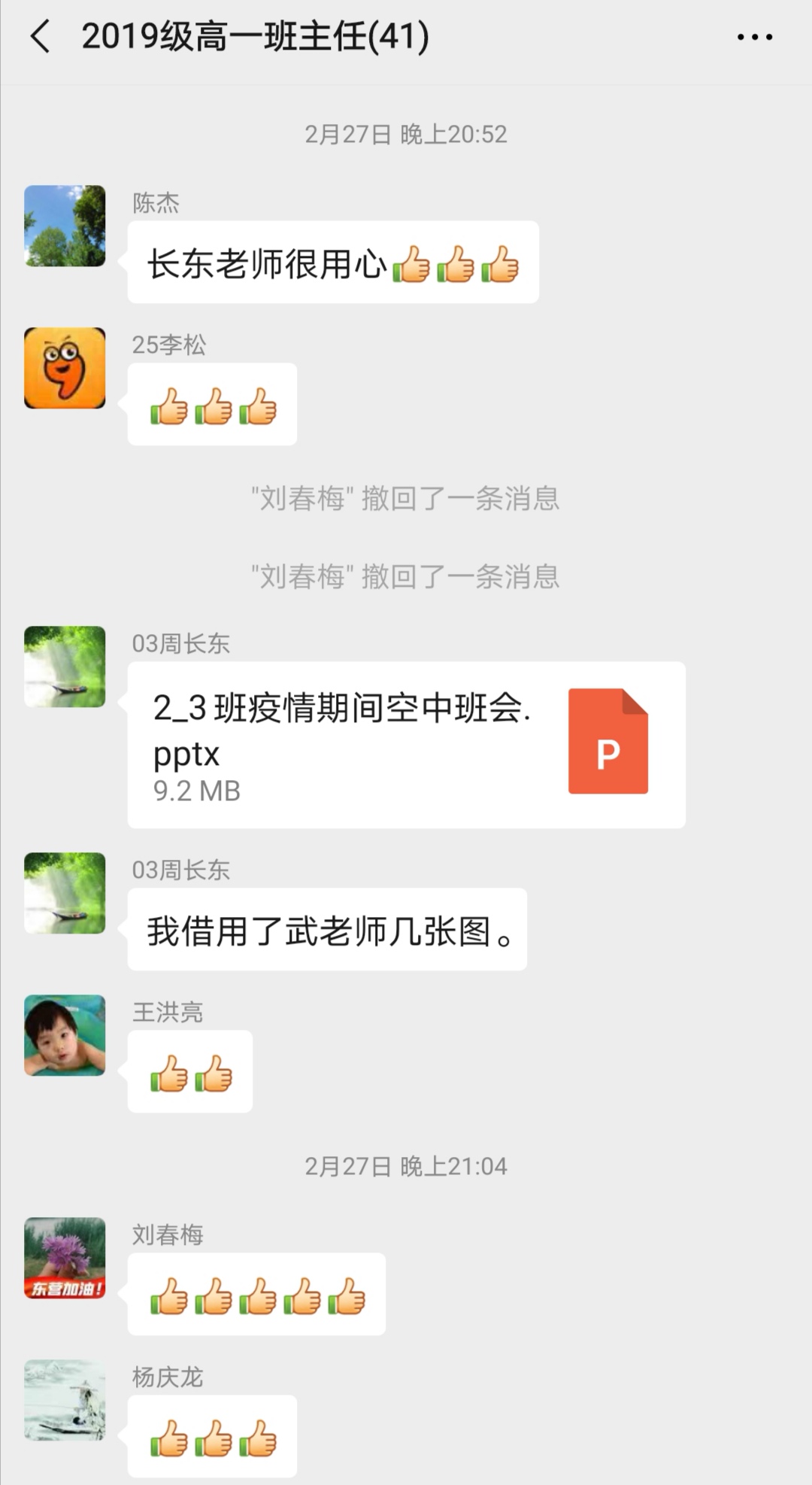Tap 03周长东's avatar beside the pptx file
The height and width of the screenshot is (1485, 812).
click(x=65, y=667)
